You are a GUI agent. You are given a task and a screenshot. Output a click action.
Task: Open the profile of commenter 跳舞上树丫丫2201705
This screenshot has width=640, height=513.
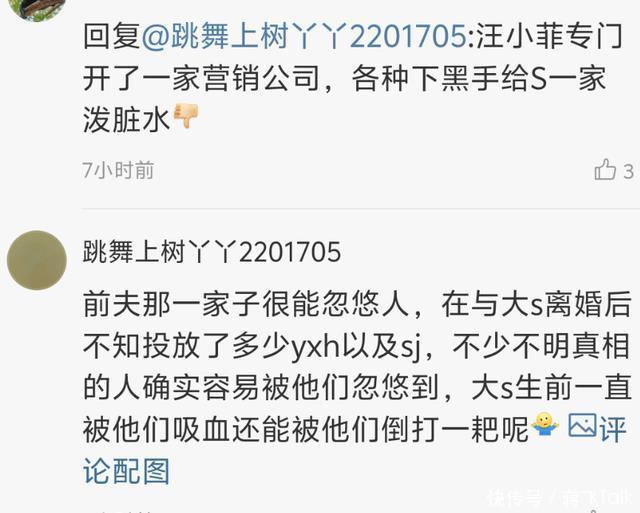click(212, 252)
